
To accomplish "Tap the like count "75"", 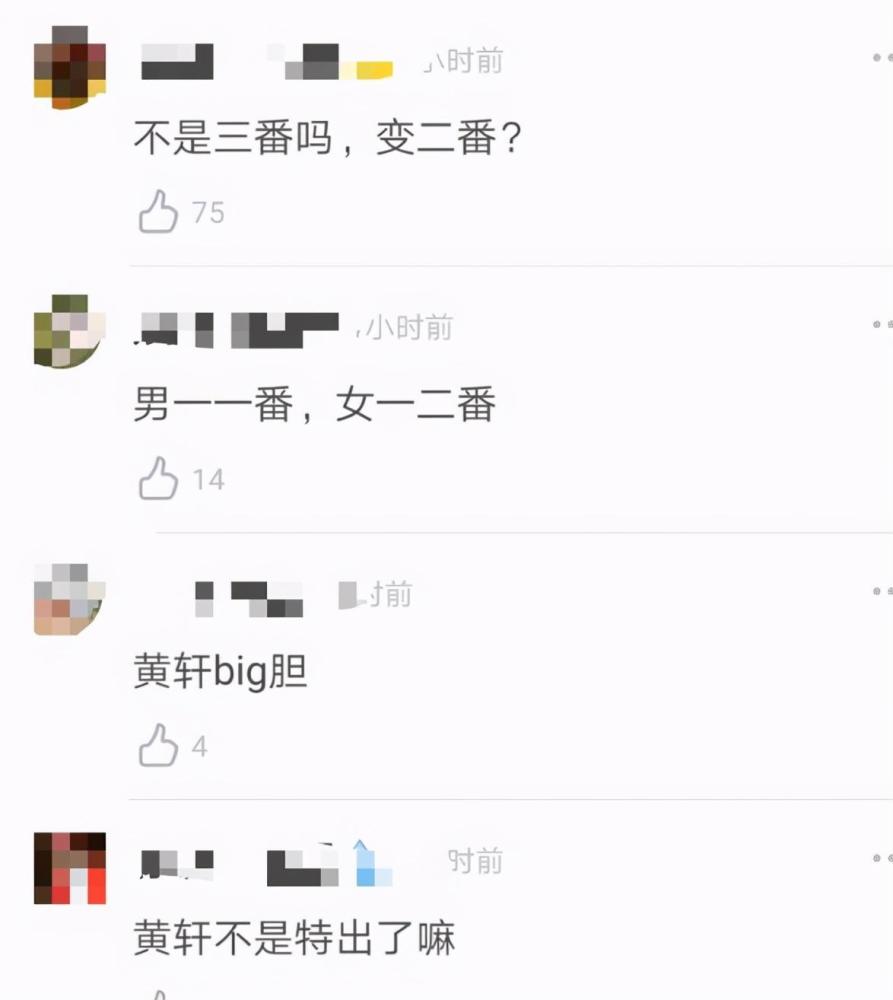I will point(206,211).
